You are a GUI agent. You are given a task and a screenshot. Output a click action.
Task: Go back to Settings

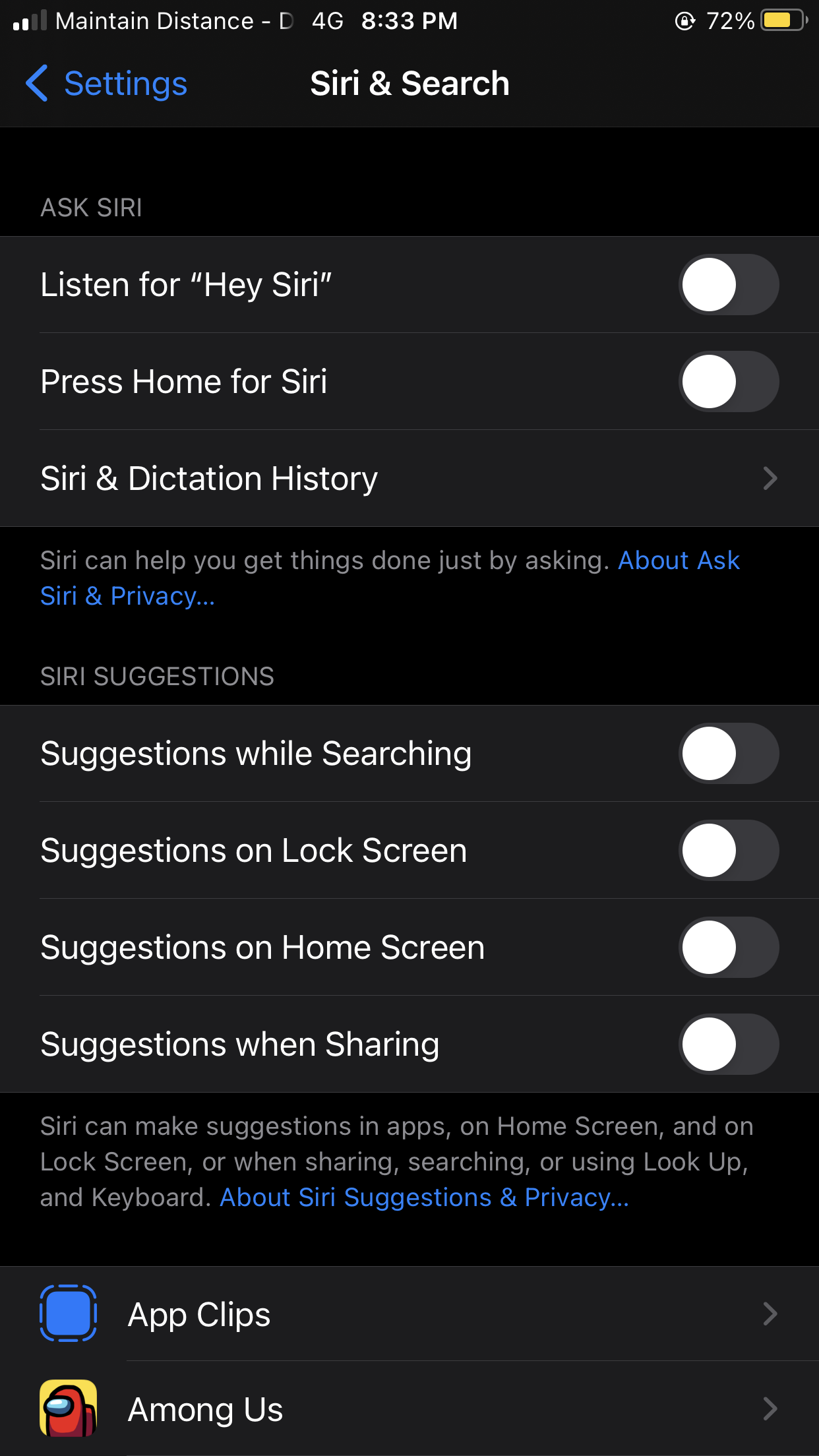coord(107,84)
